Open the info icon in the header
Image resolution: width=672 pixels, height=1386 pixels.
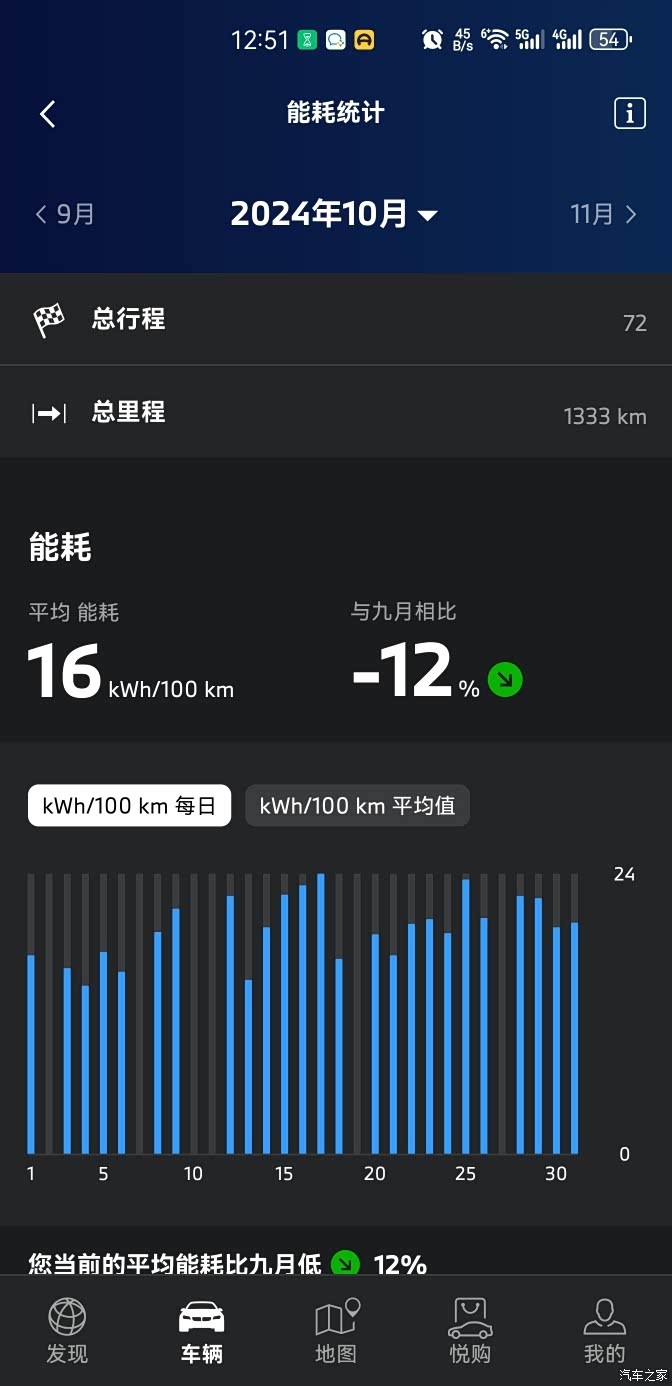point(629,113)
